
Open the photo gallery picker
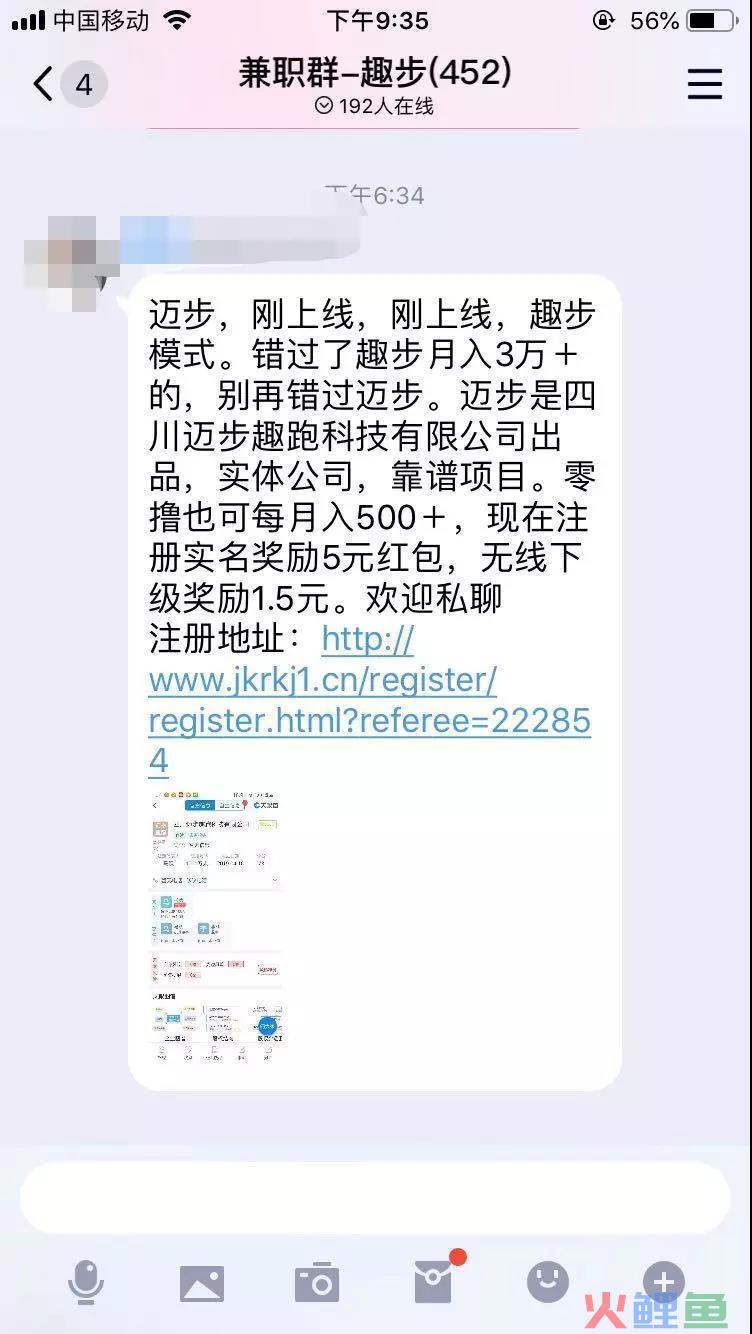pos(202,1283)
